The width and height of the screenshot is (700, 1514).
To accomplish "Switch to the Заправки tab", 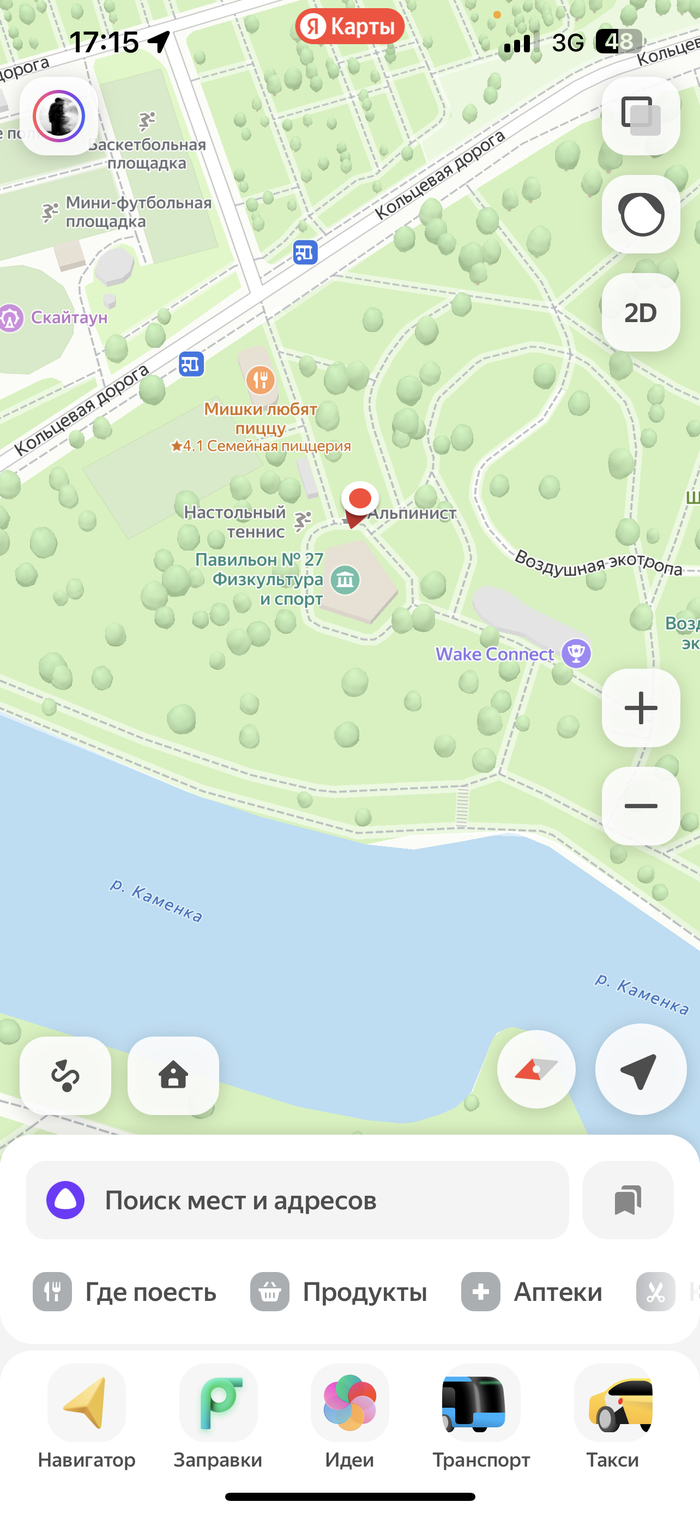I will pos(218,1418).
